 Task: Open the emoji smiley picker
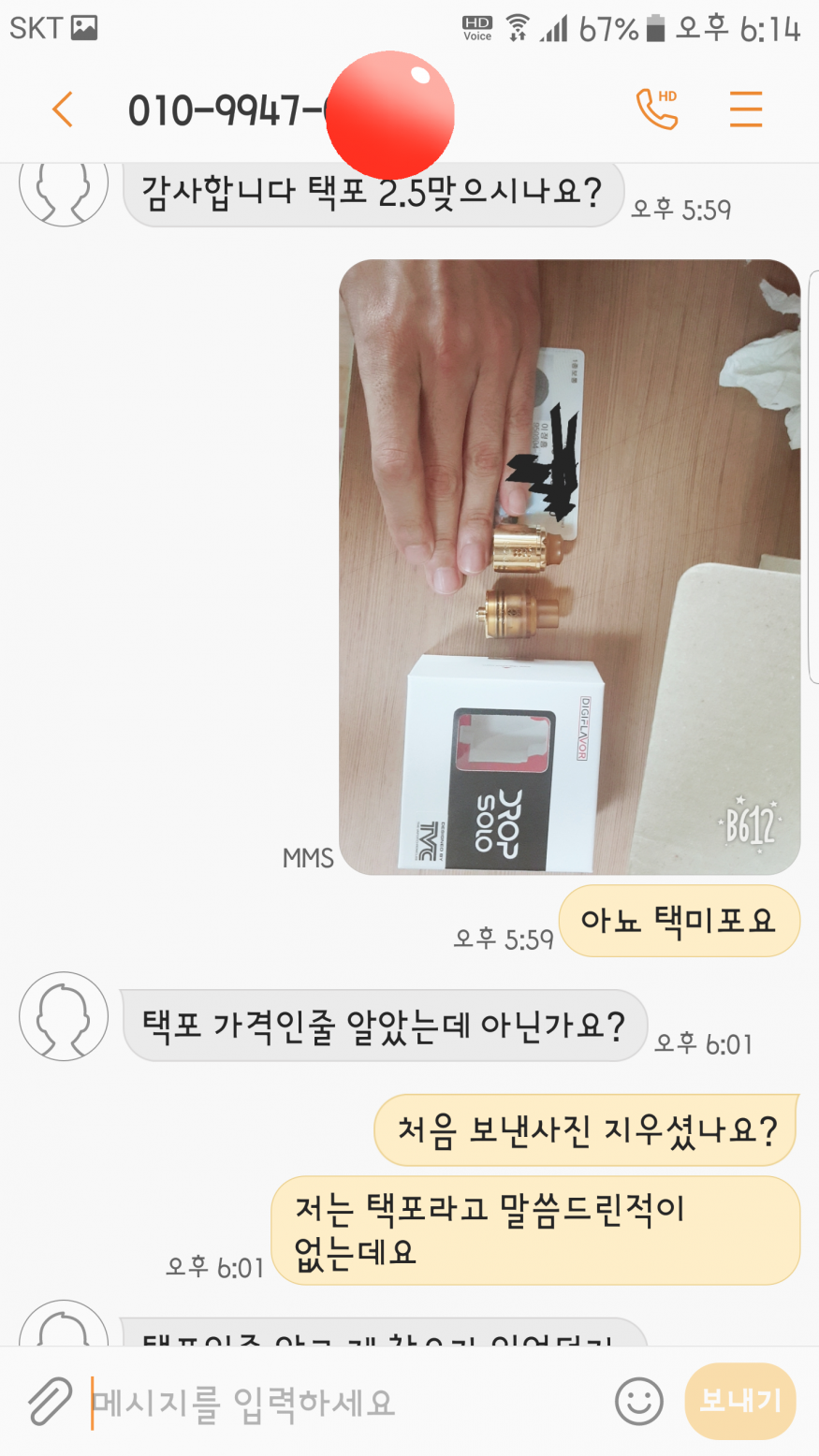pos(639,1402)
